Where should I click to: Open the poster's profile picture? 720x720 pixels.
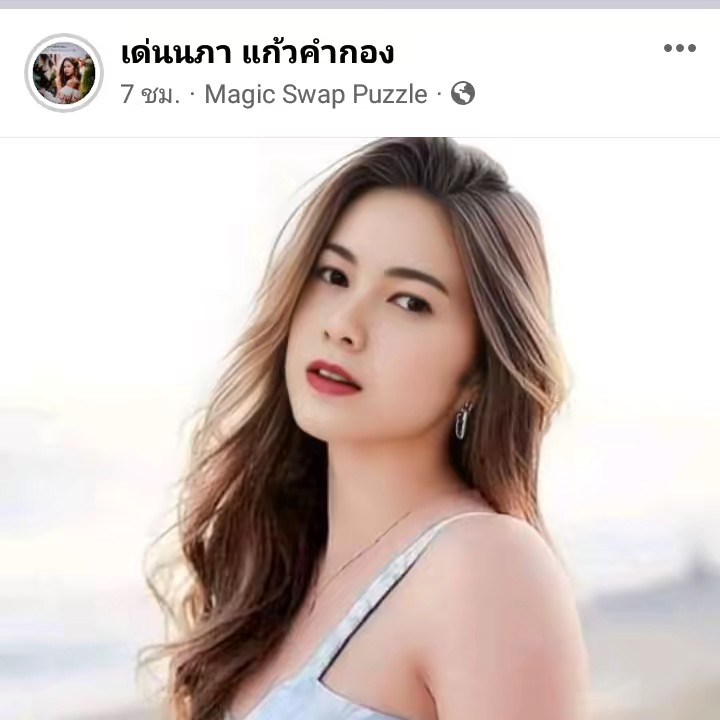pos(64,73)
